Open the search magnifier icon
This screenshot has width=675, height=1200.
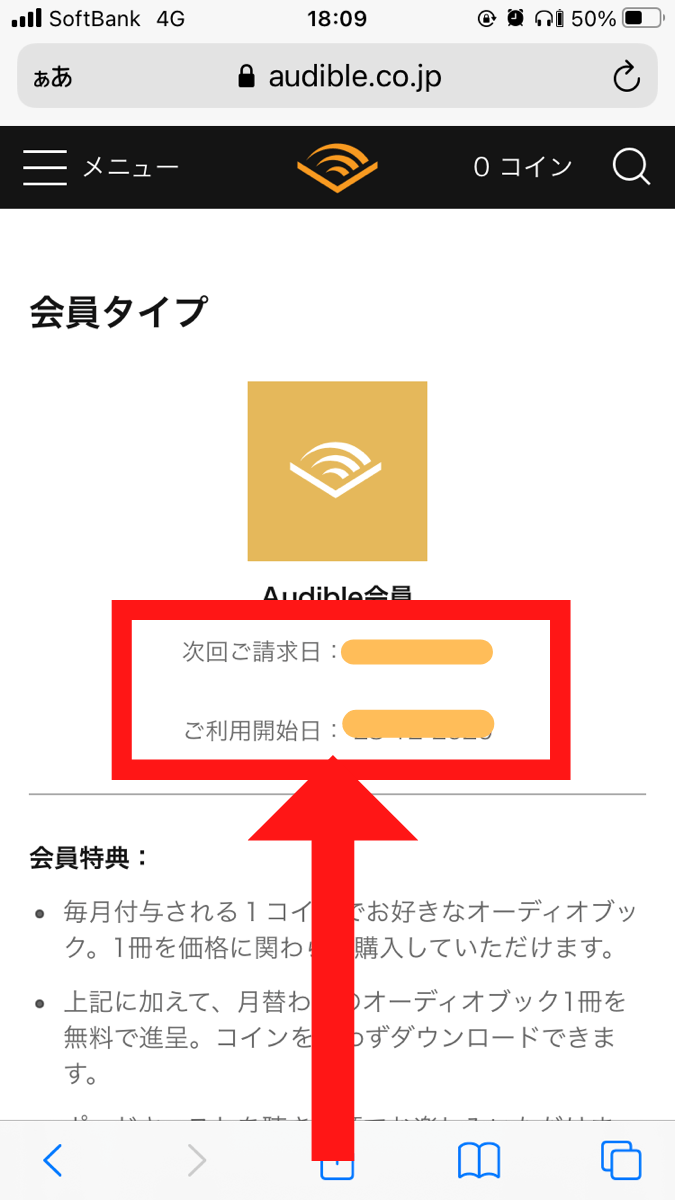pos(632,167)
